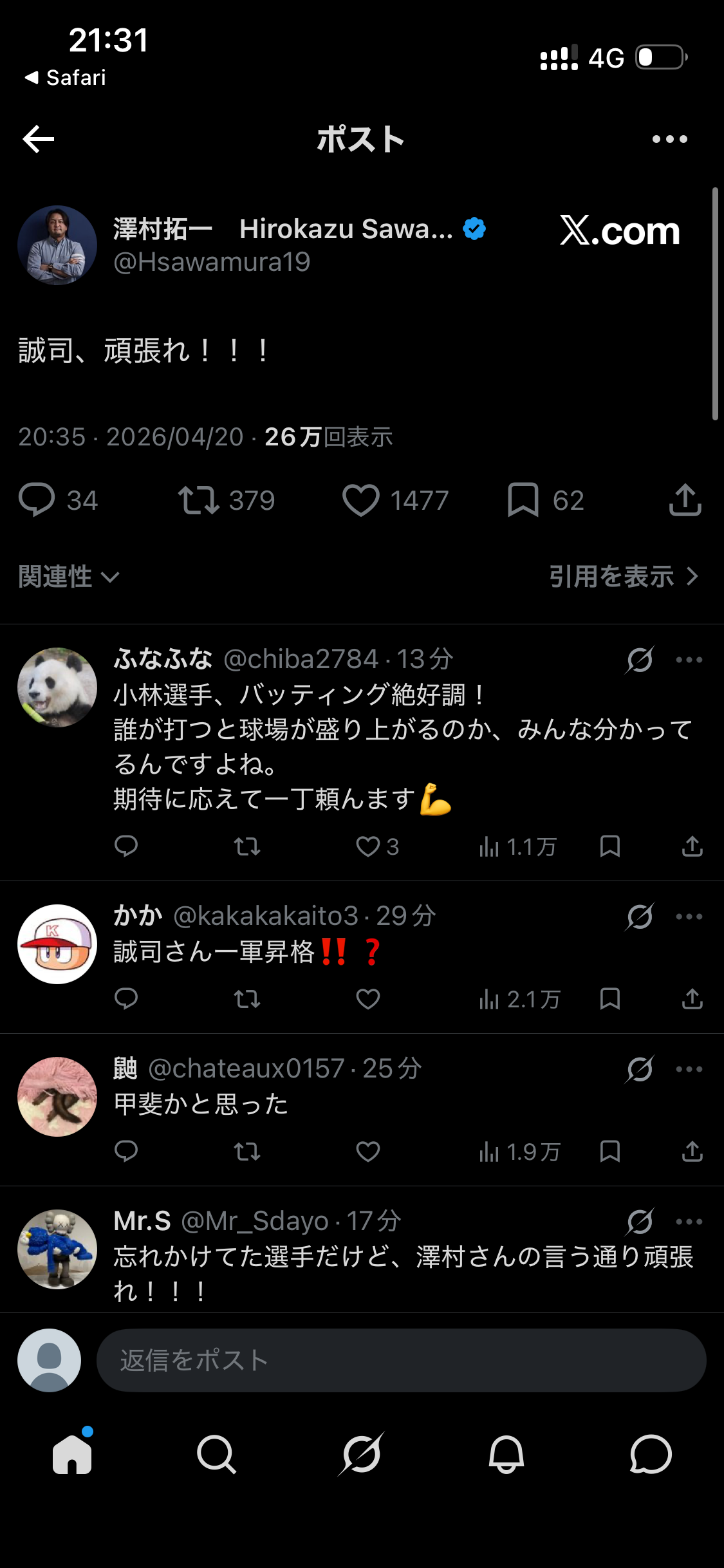Switch to the messages tab
This screenshot has width=724, height=1568.
(651, 1455)
